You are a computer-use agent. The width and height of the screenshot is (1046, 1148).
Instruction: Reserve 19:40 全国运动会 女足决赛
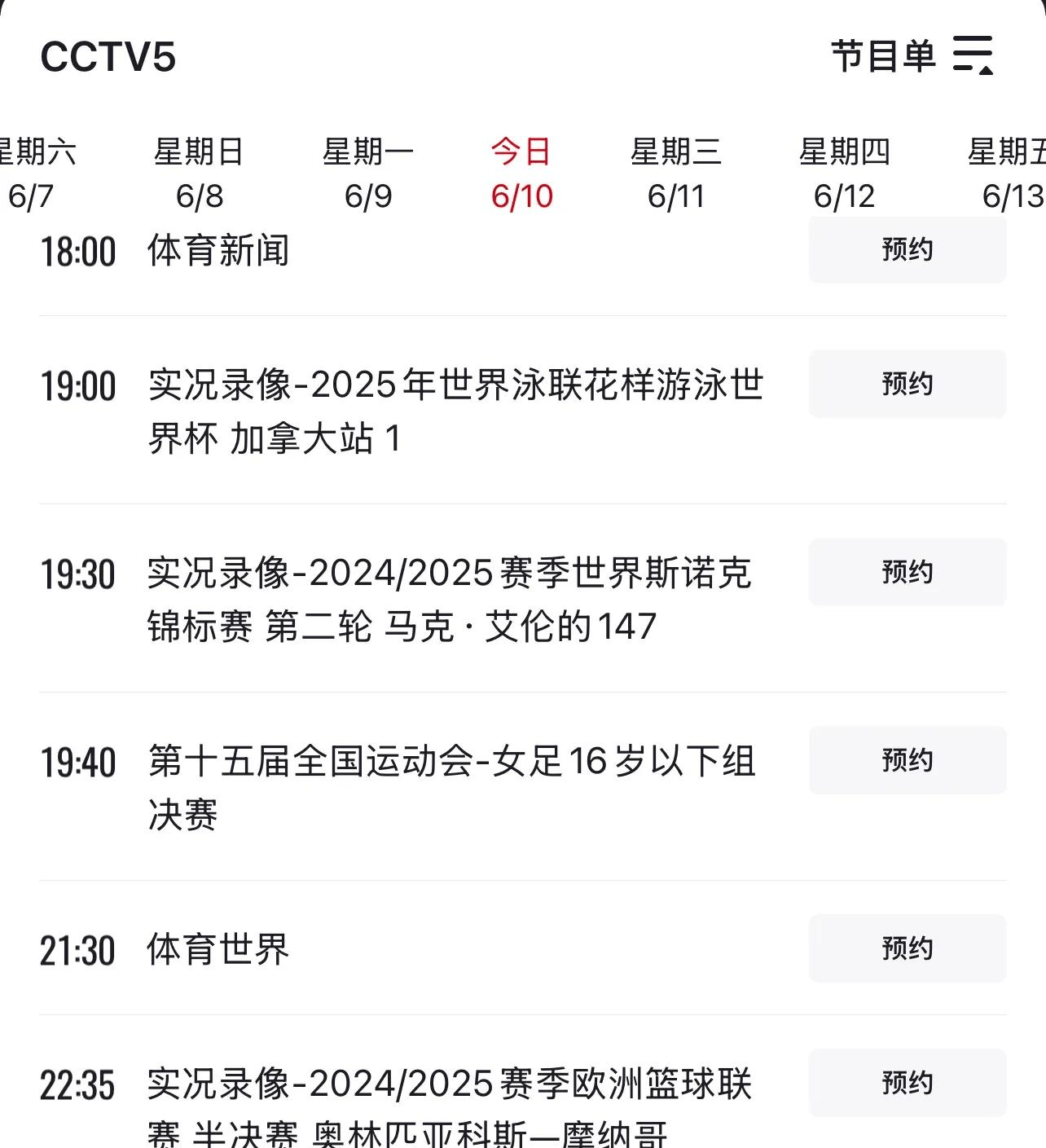[x=908, y=760]
